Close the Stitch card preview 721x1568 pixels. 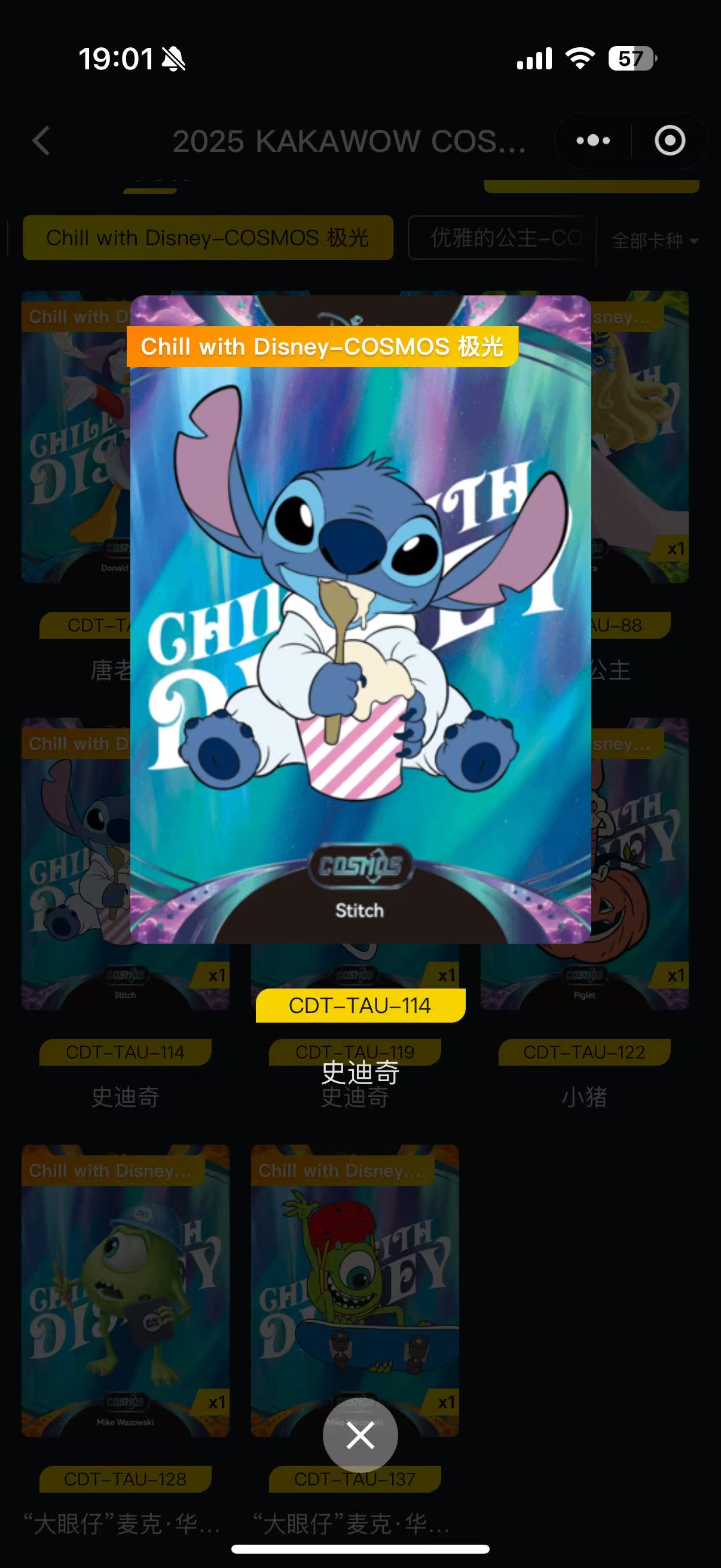360,1435
